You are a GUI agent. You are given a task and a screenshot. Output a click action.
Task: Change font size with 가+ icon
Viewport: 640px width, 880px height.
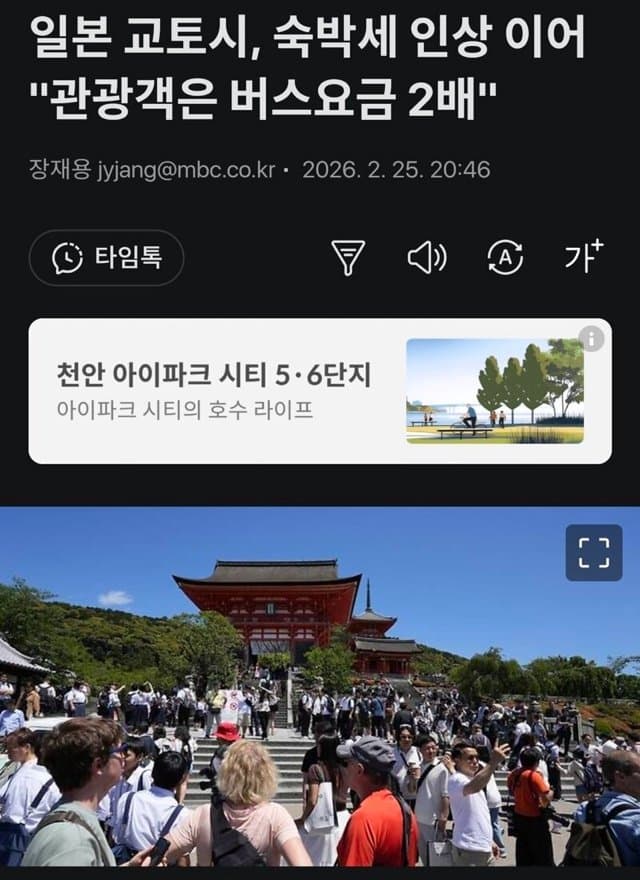[x=583, y=257]
